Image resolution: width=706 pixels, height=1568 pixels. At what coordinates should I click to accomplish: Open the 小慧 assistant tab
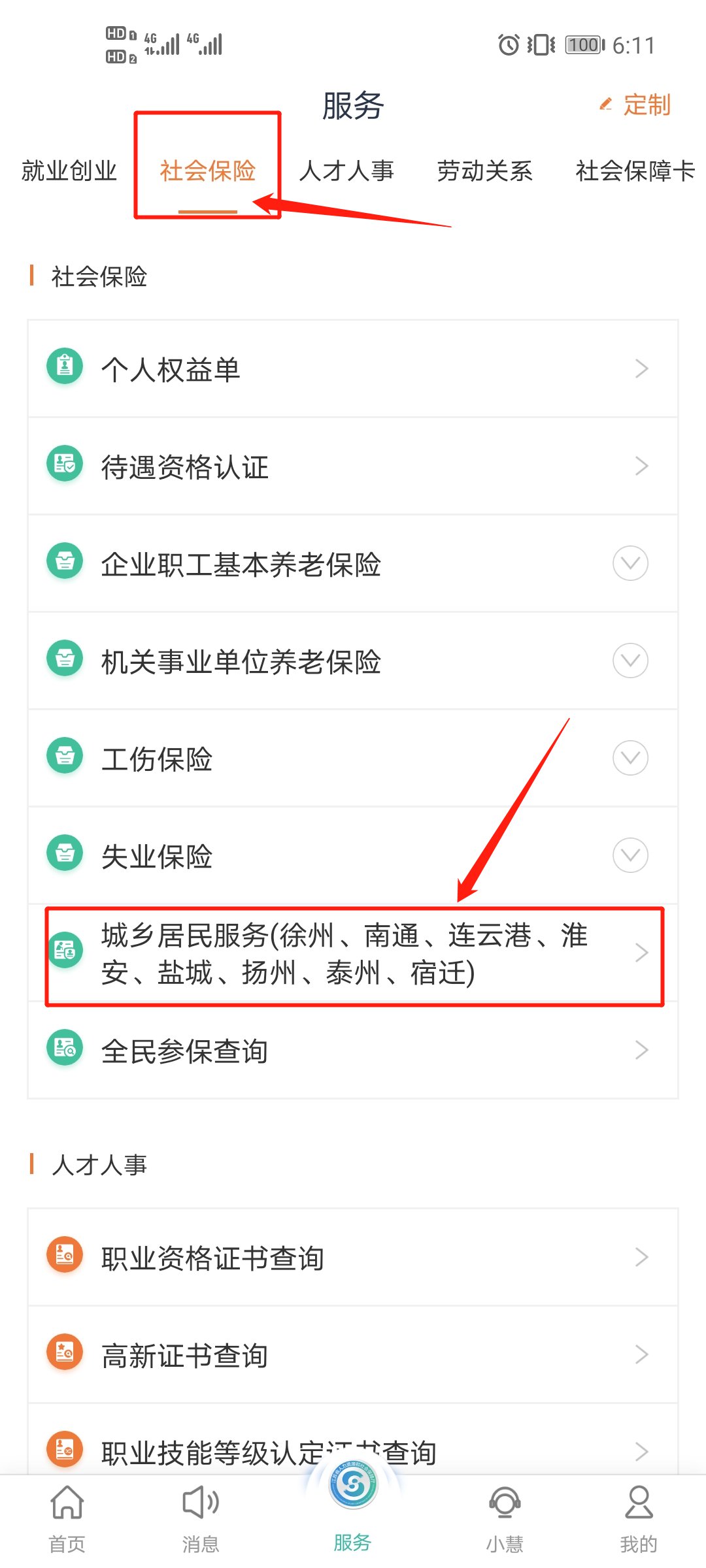(505, 1517)
